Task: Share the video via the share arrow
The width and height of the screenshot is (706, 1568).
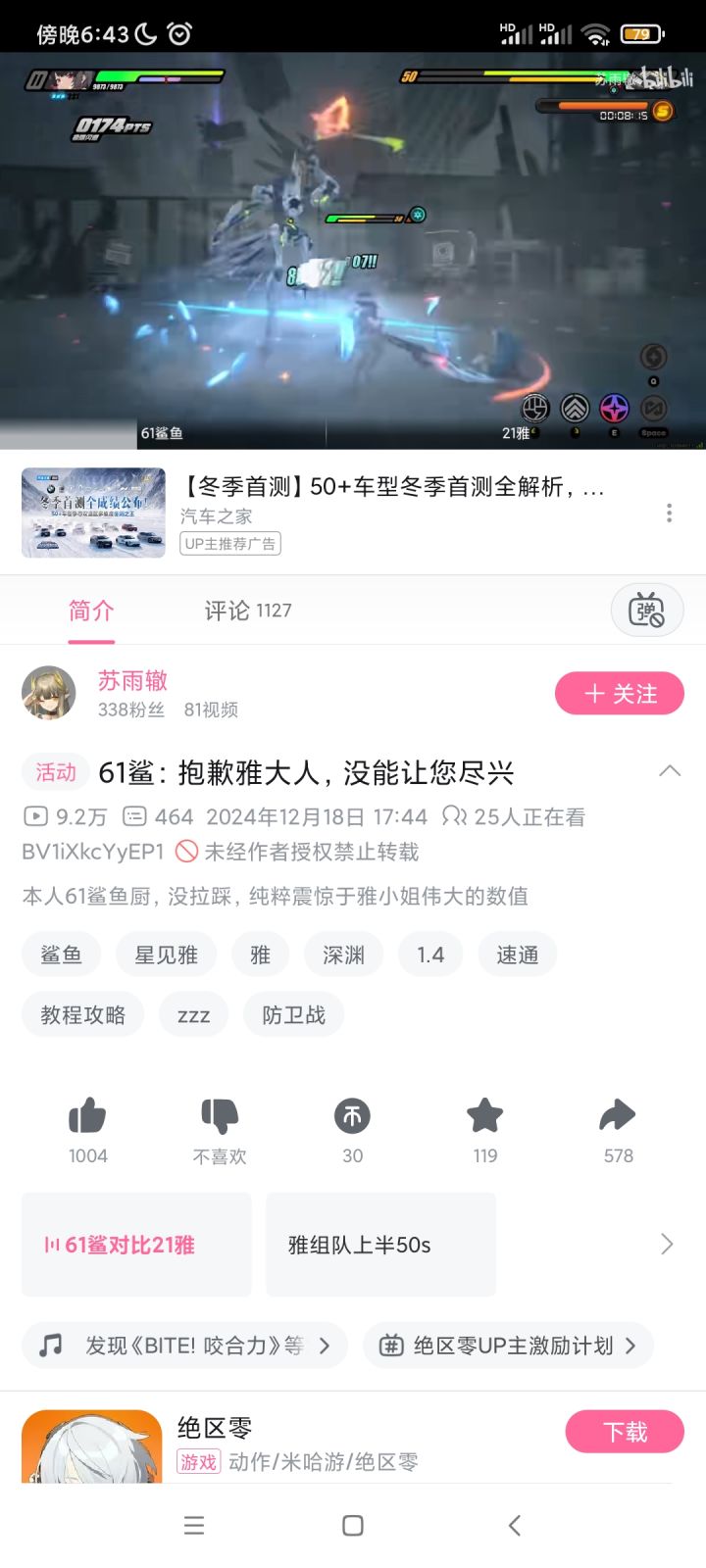Action: point(617,1116)
